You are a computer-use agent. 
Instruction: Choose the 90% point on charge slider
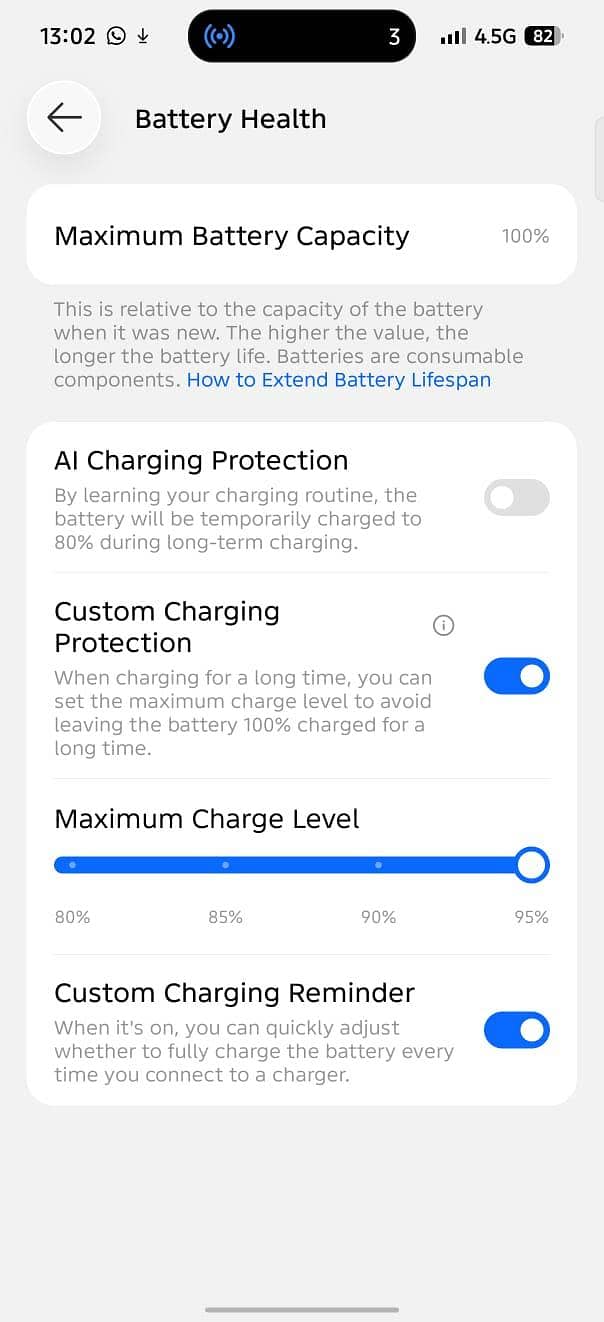[378, 865]
